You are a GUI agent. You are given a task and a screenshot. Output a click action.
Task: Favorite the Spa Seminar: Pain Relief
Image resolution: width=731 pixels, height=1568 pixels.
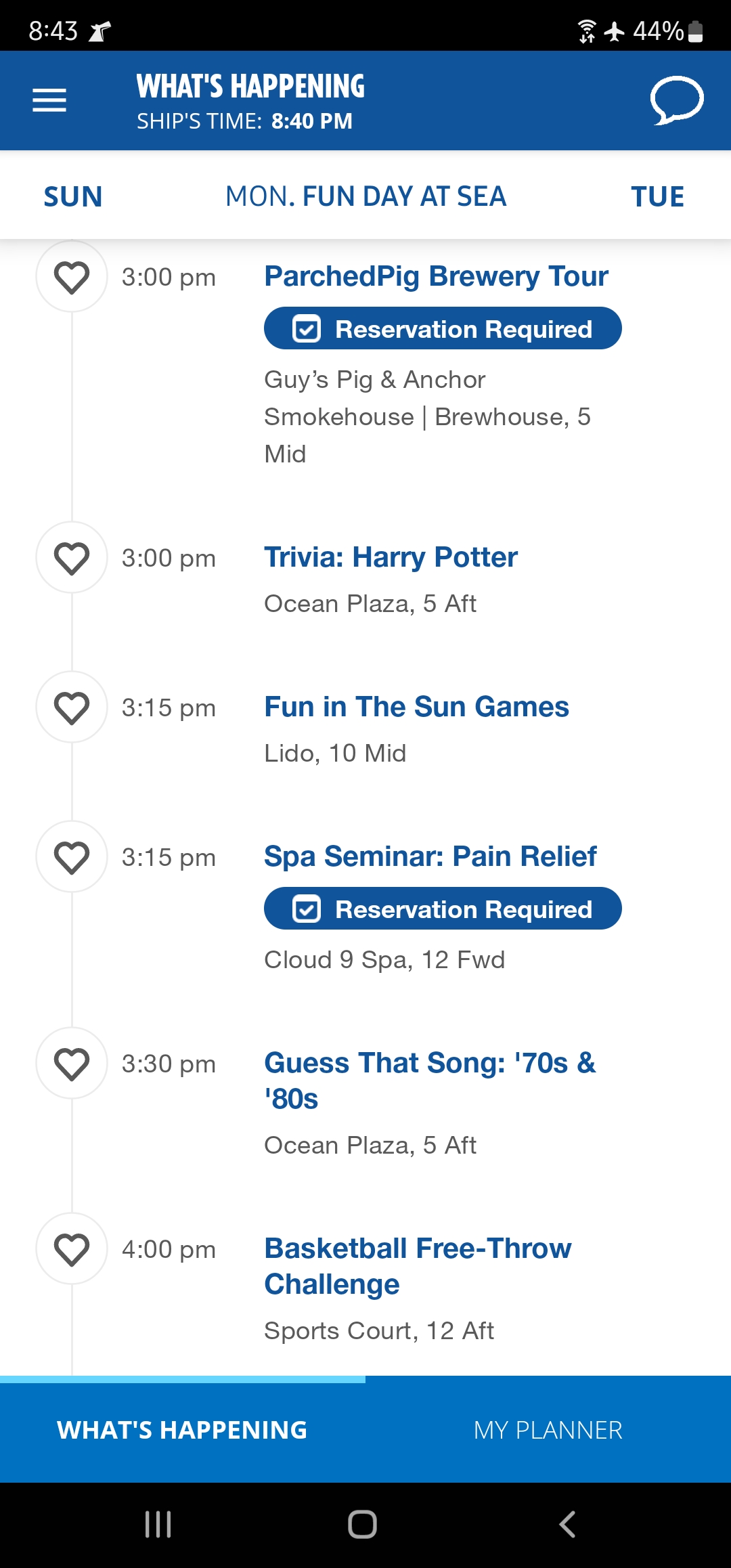(72, 857)
